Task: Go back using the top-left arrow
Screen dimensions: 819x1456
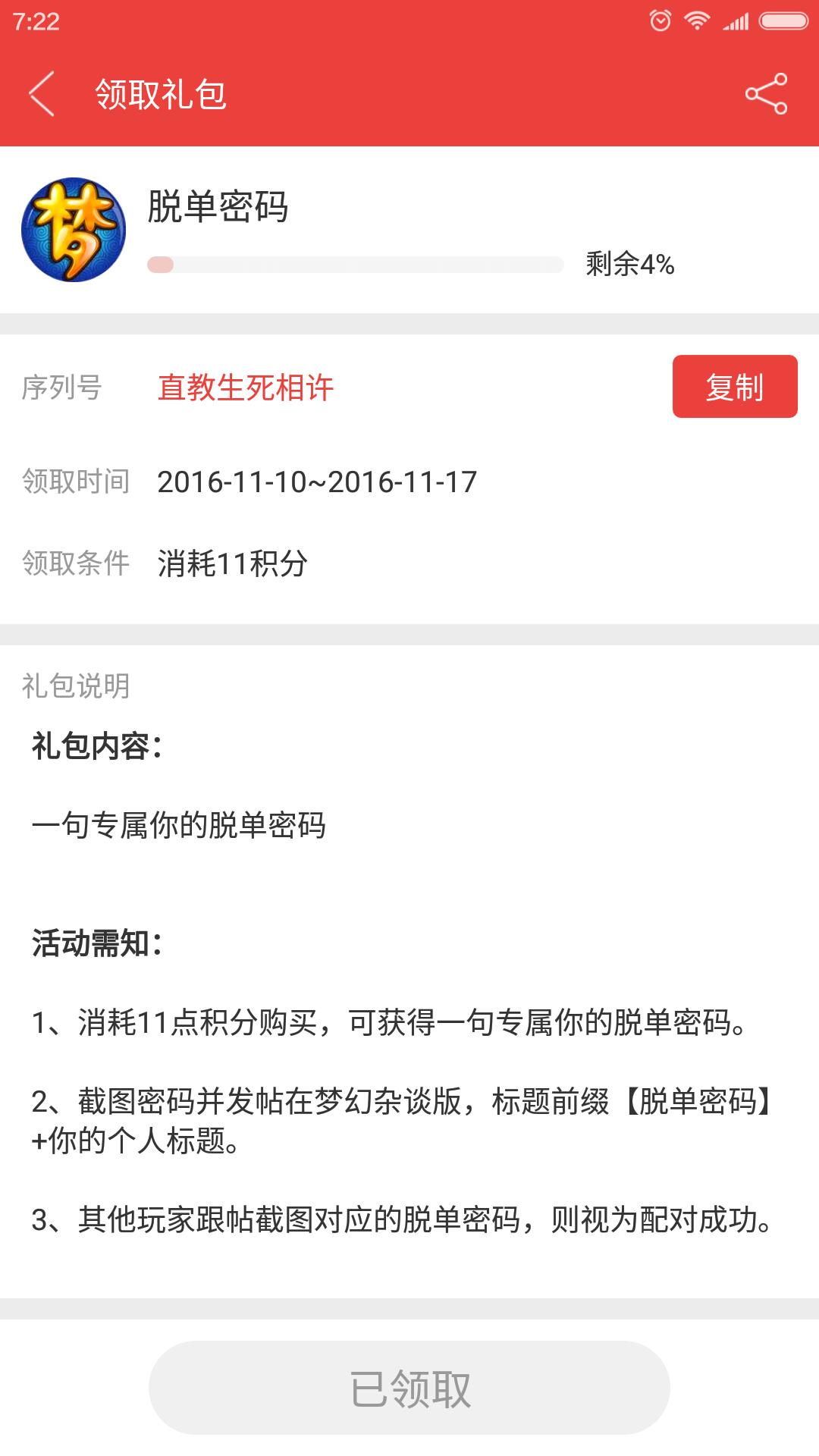Action: point(42,94)
